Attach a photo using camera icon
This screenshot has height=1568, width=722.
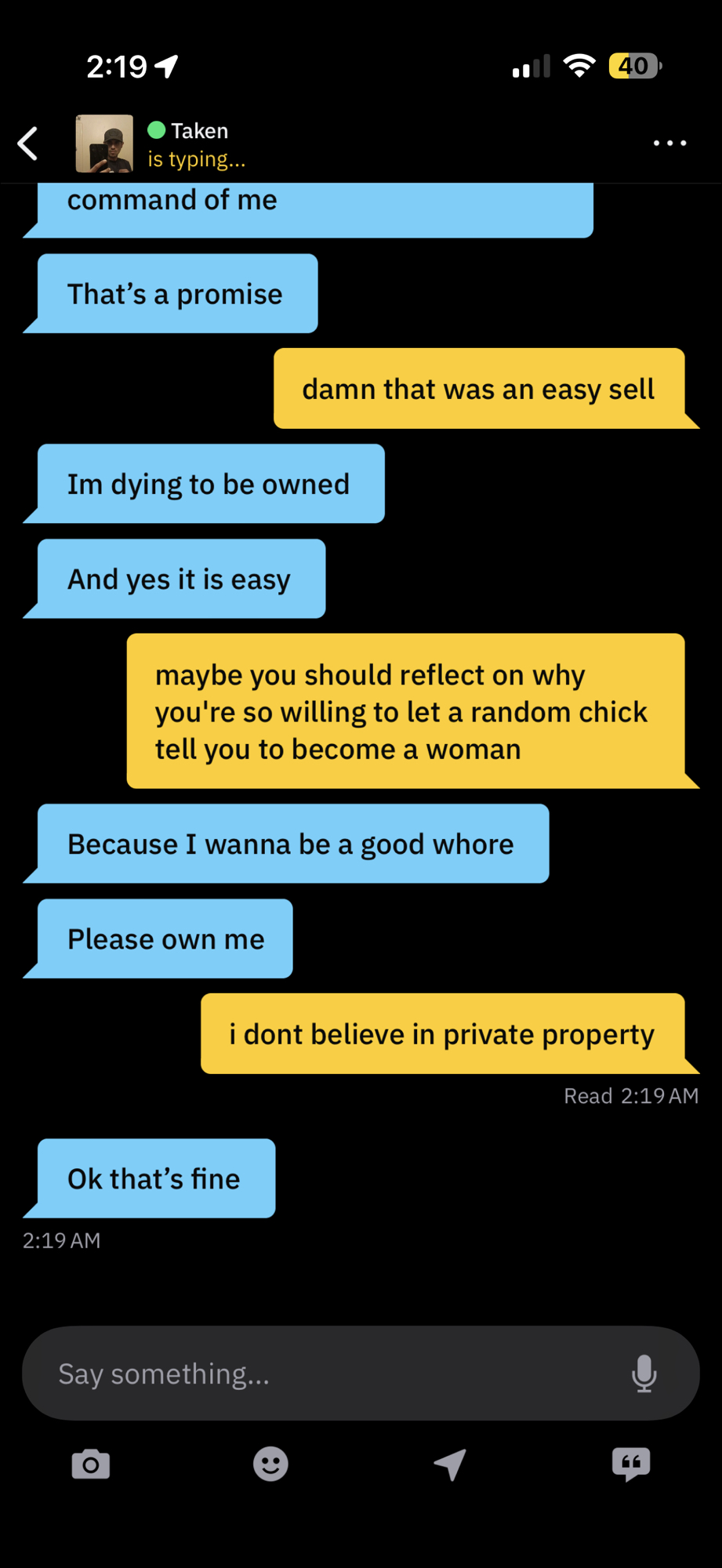(x=91, y=1464)
